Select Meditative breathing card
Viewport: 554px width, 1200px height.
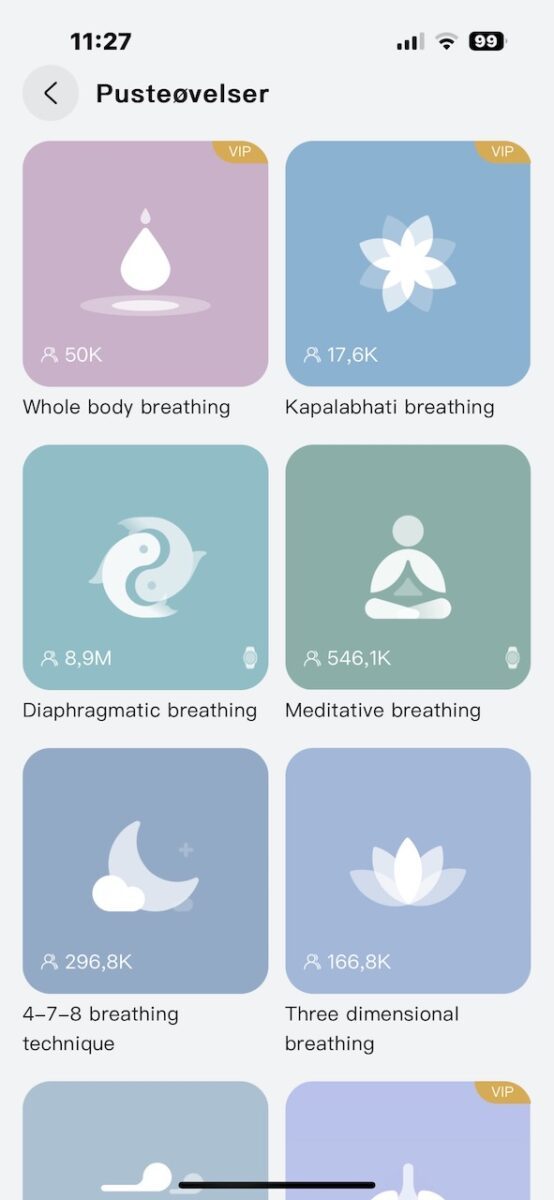pos(408,567)
